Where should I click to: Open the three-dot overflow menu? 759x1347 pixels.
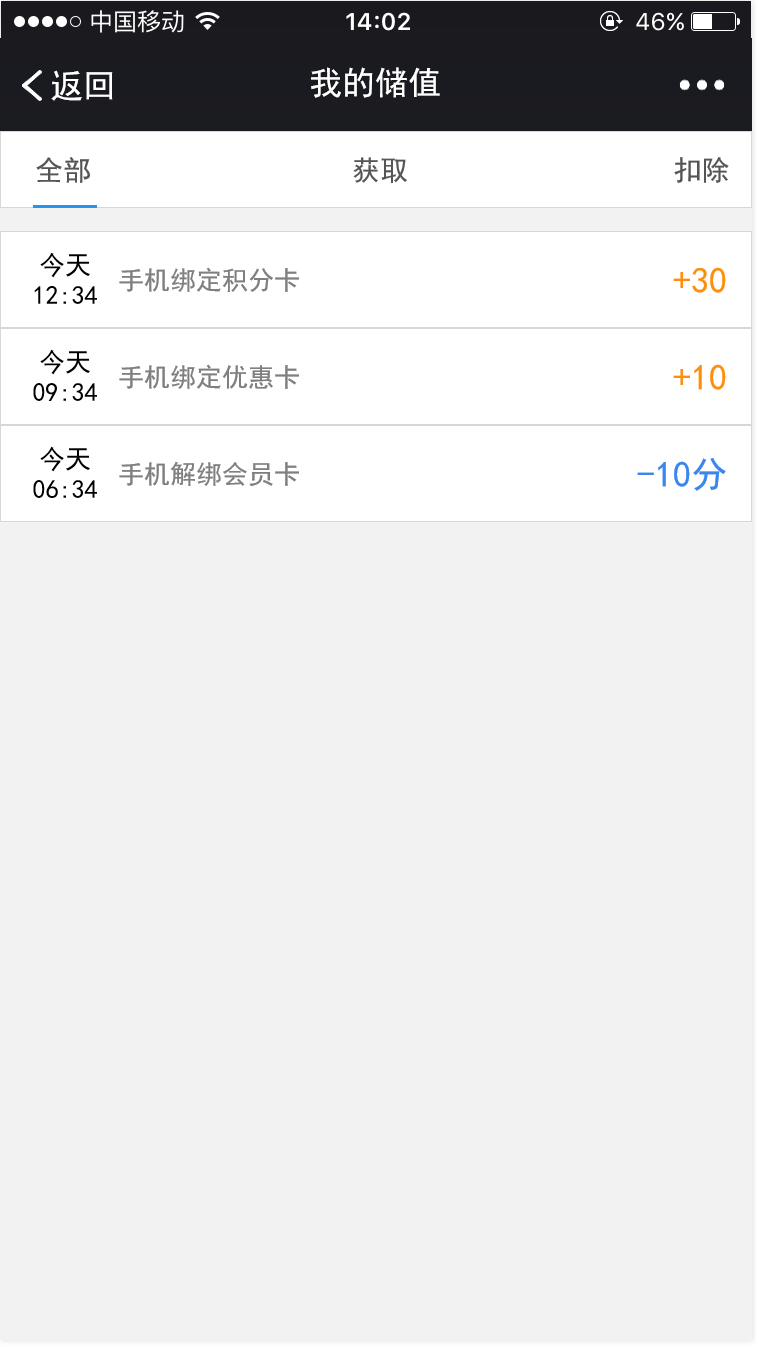702,86
